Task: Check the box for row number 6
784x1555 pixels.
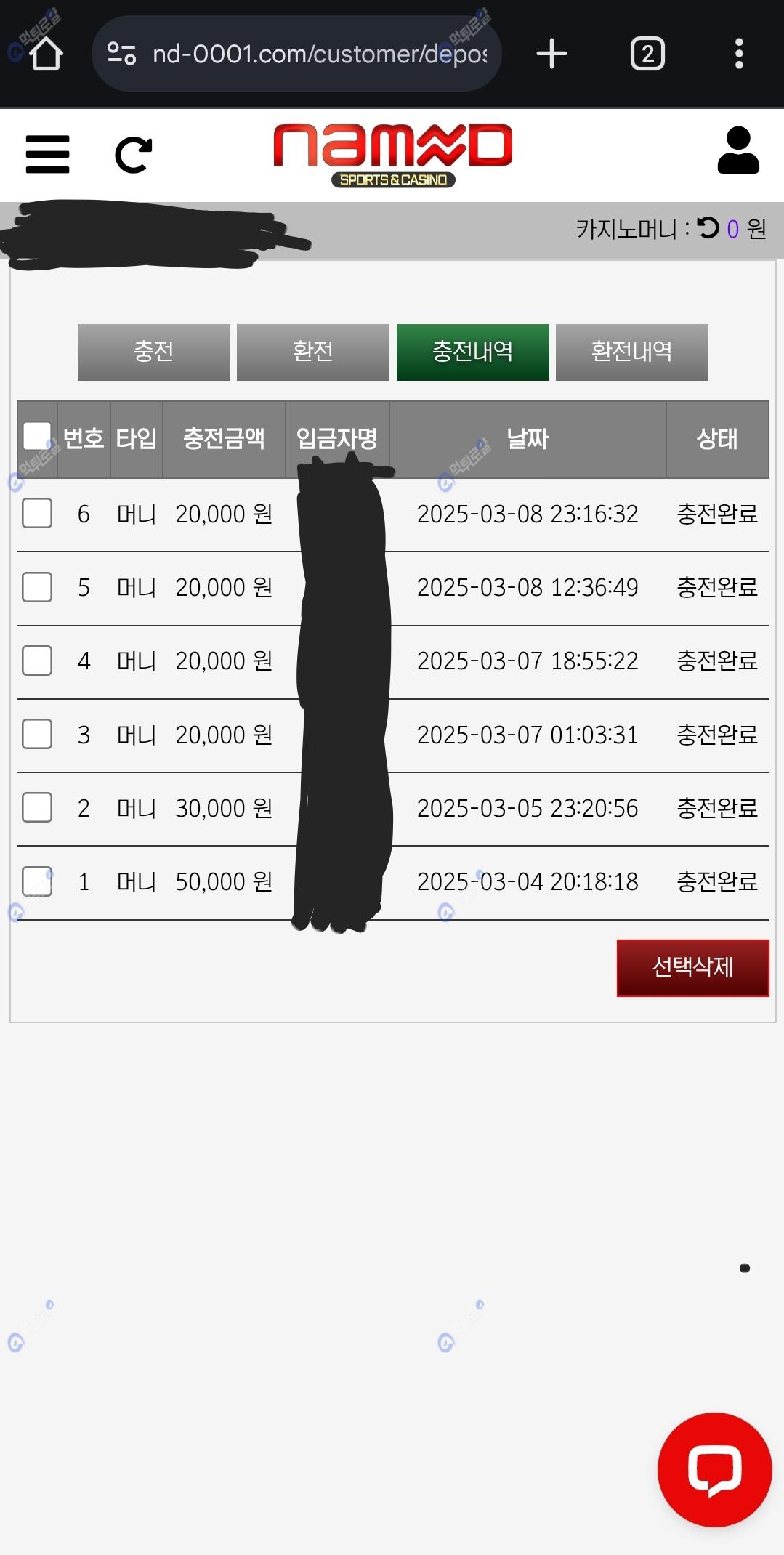Action: pyautogui.click(x=37, y=514)
